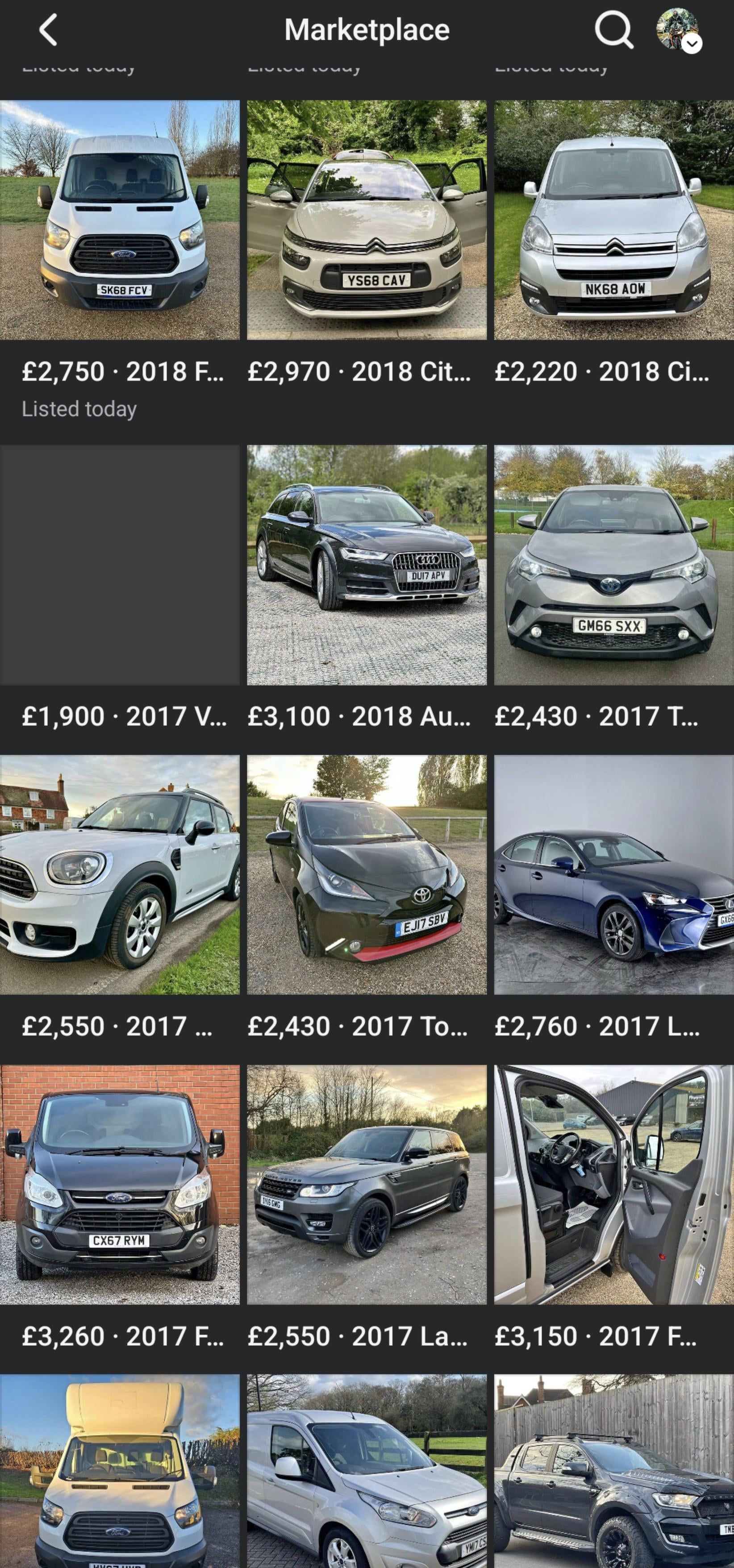734x1568 pixels.
Task: Open the £2,220 2018 Citroen listing
Action: 613,220
